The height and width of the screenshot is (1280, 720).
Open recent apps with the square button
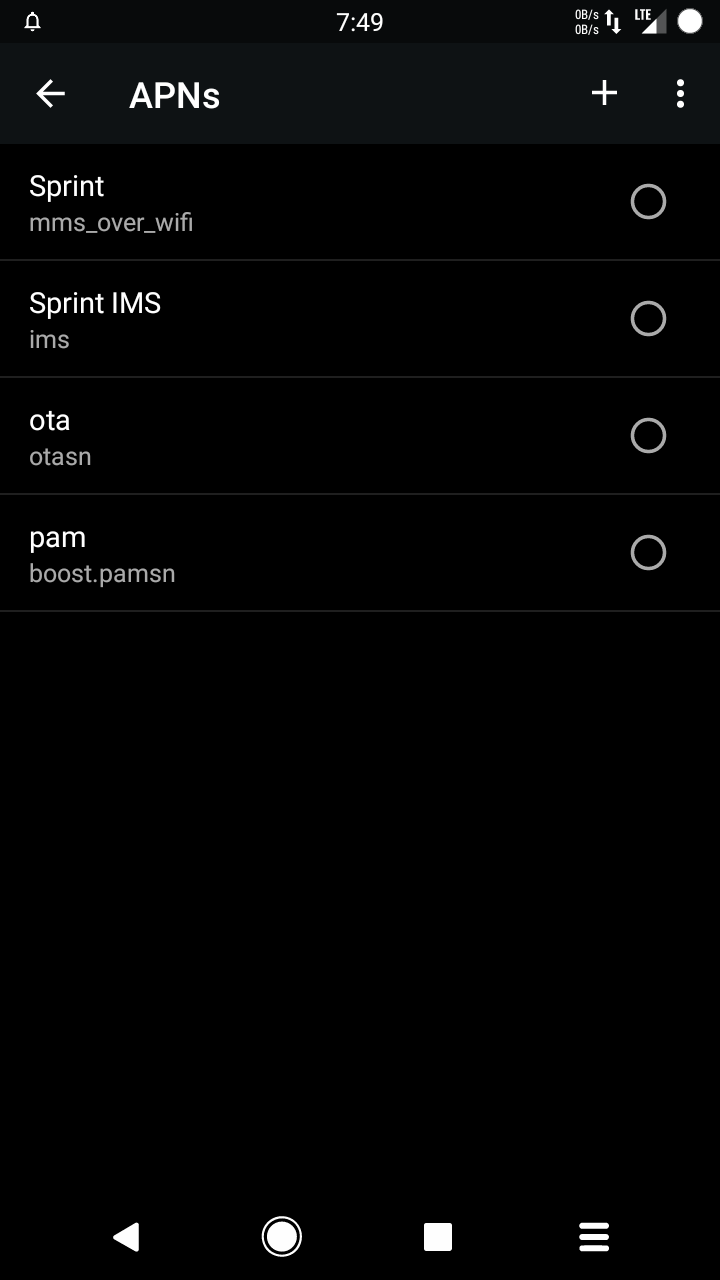(438, 1237)
